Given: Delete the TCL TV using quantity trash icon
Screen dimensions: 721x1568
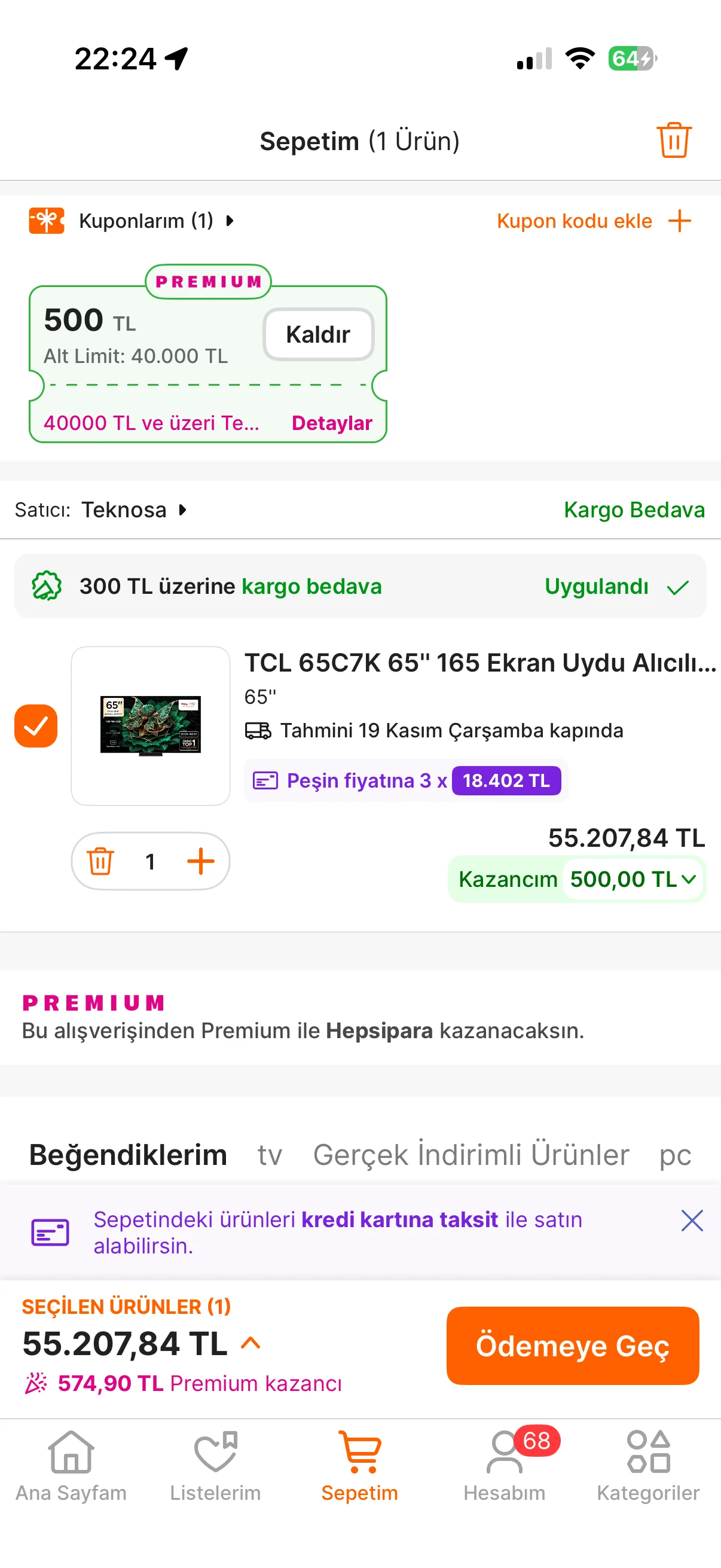Looking at the screenshot, I should click(100, 861).
